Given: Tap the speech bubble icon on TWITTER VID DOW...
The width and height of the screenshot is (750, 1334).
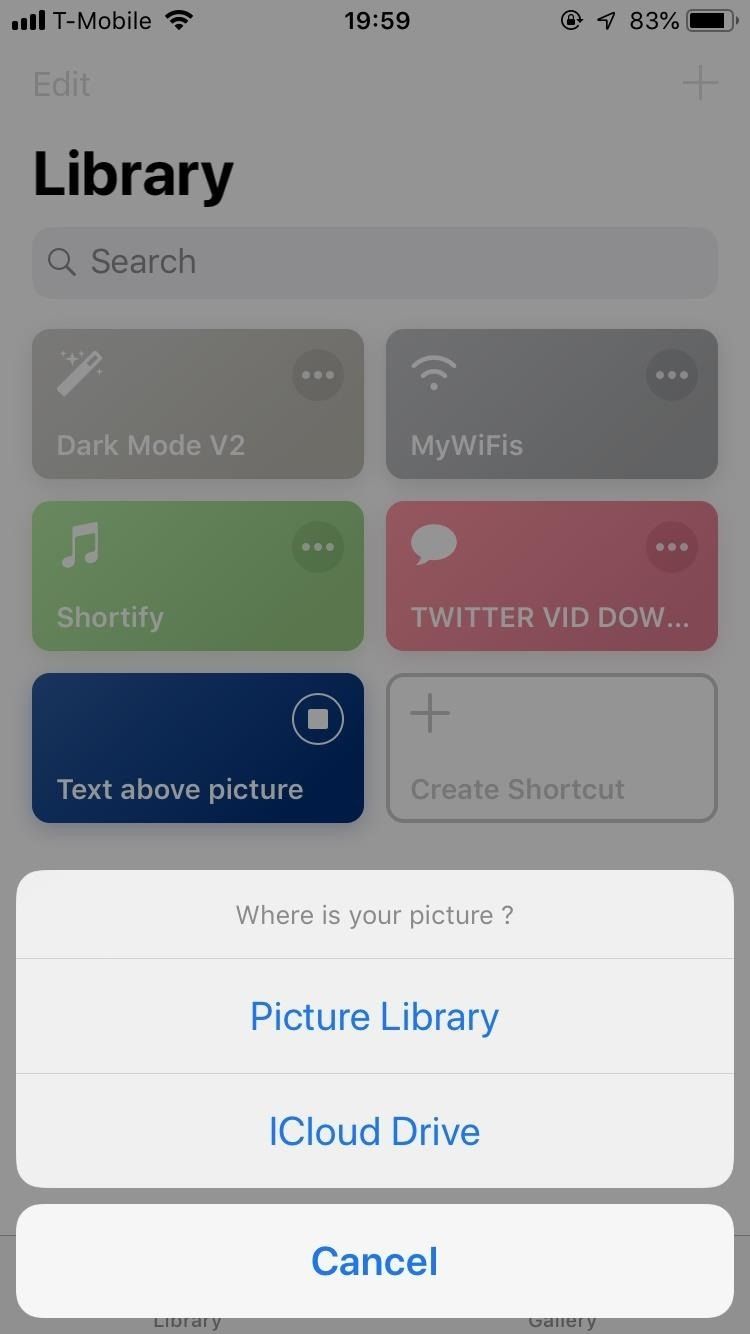Looking at the screenshot, I should pos(434,542).
